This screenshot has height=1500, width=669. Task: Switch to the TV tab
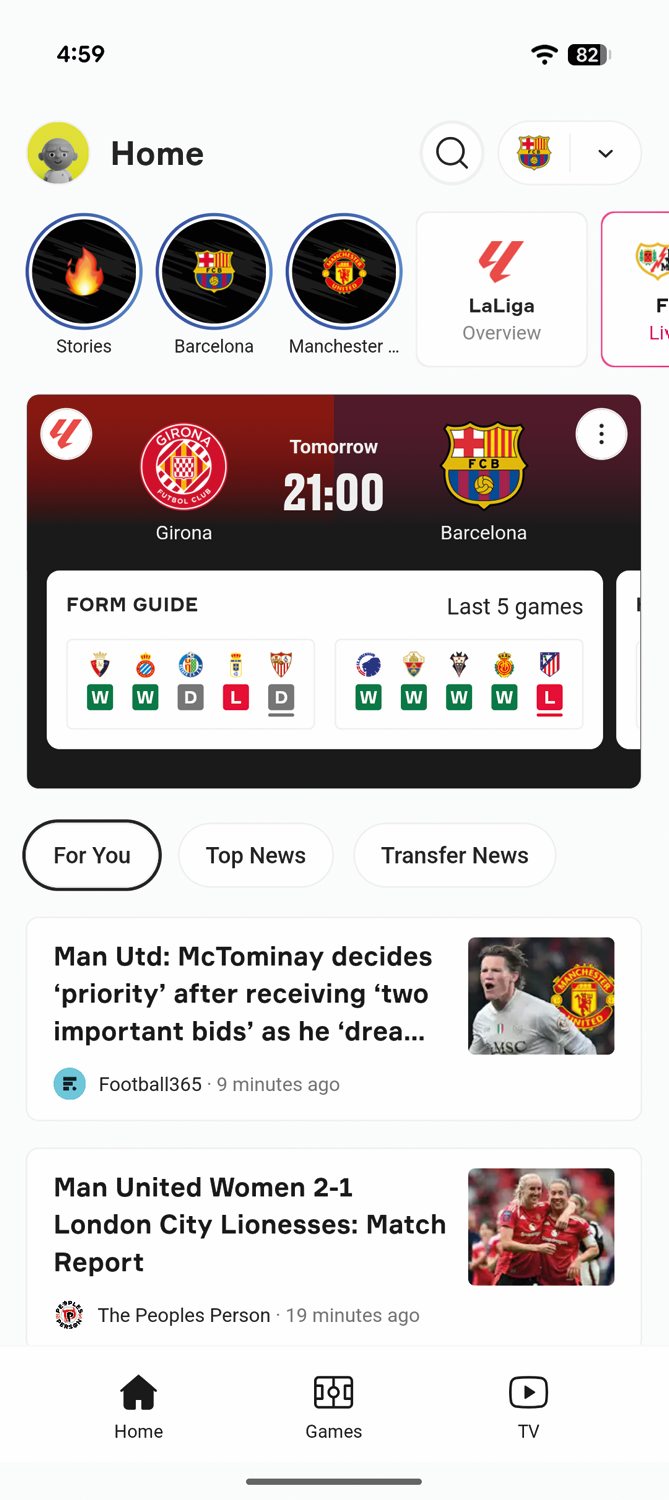(x=528, y=1407)
